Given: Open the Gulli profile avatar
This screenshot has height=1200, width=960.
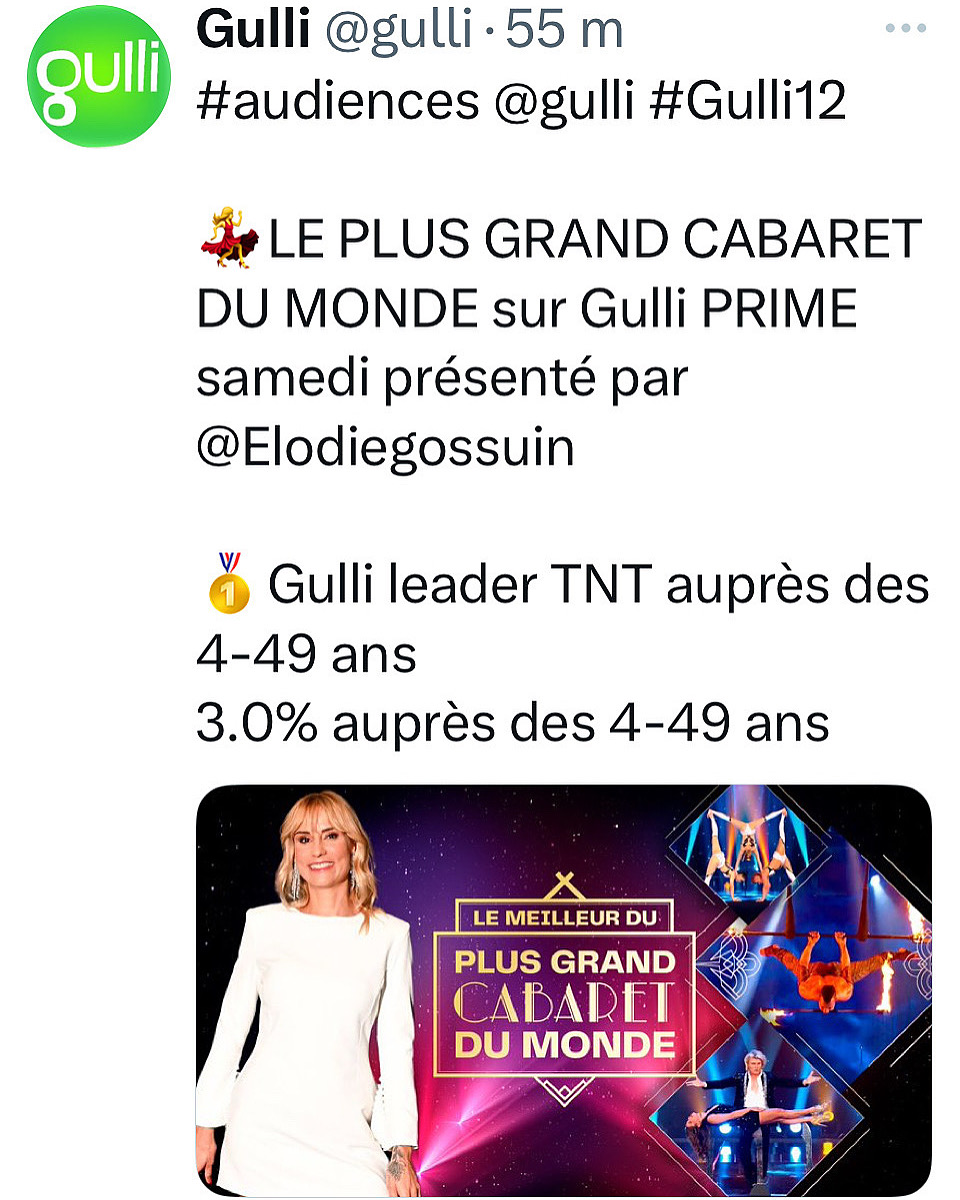Looking at the screenshot, I should click(x=99, y=75).
